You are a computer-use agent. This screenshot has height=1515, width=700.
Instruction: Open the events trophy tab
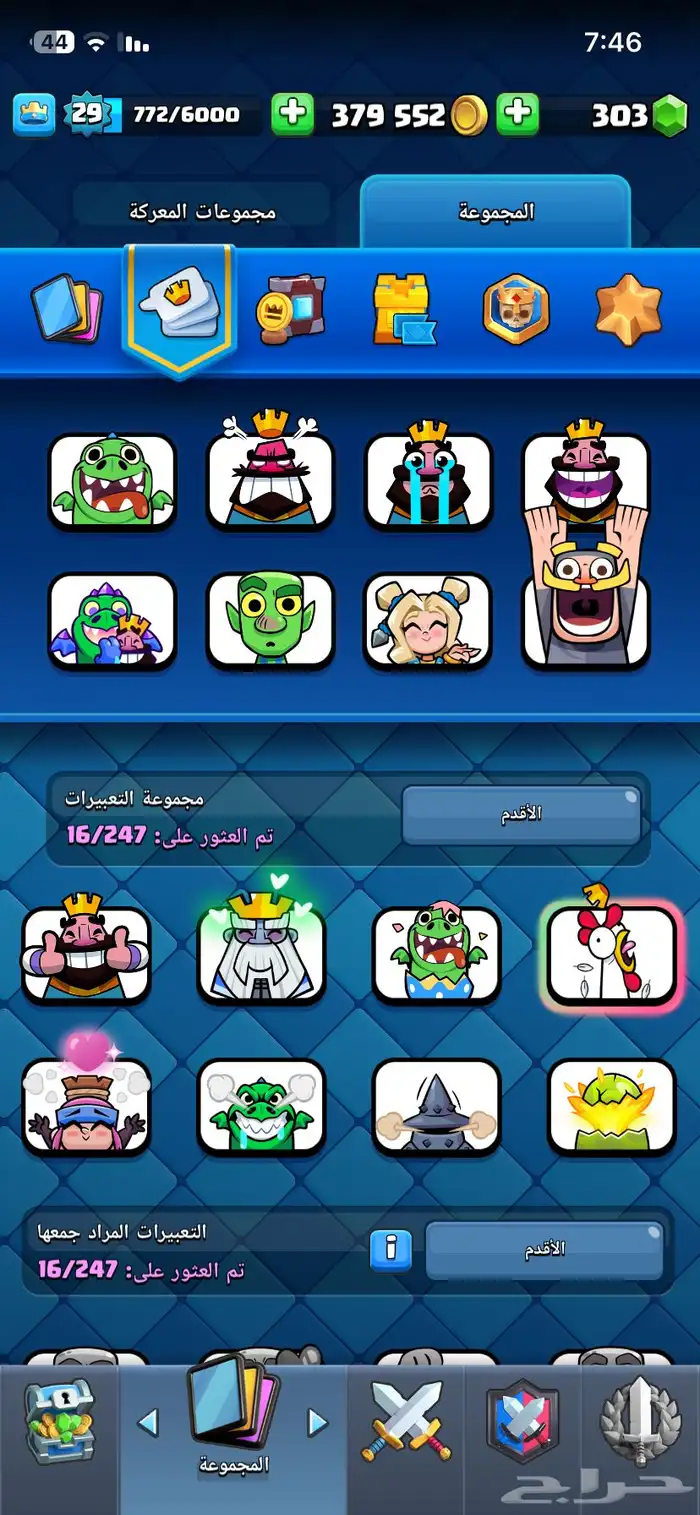pos(640,1420)
